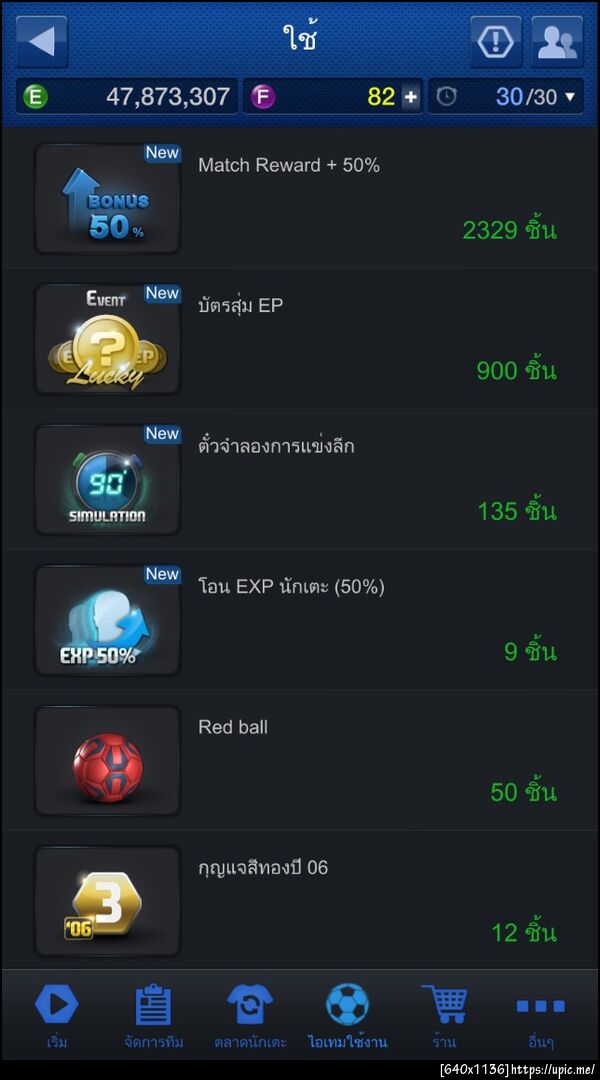Open the อื่นๆ more tab
The width and height of the screenshot is (600, 1080).
[541, 1016]
